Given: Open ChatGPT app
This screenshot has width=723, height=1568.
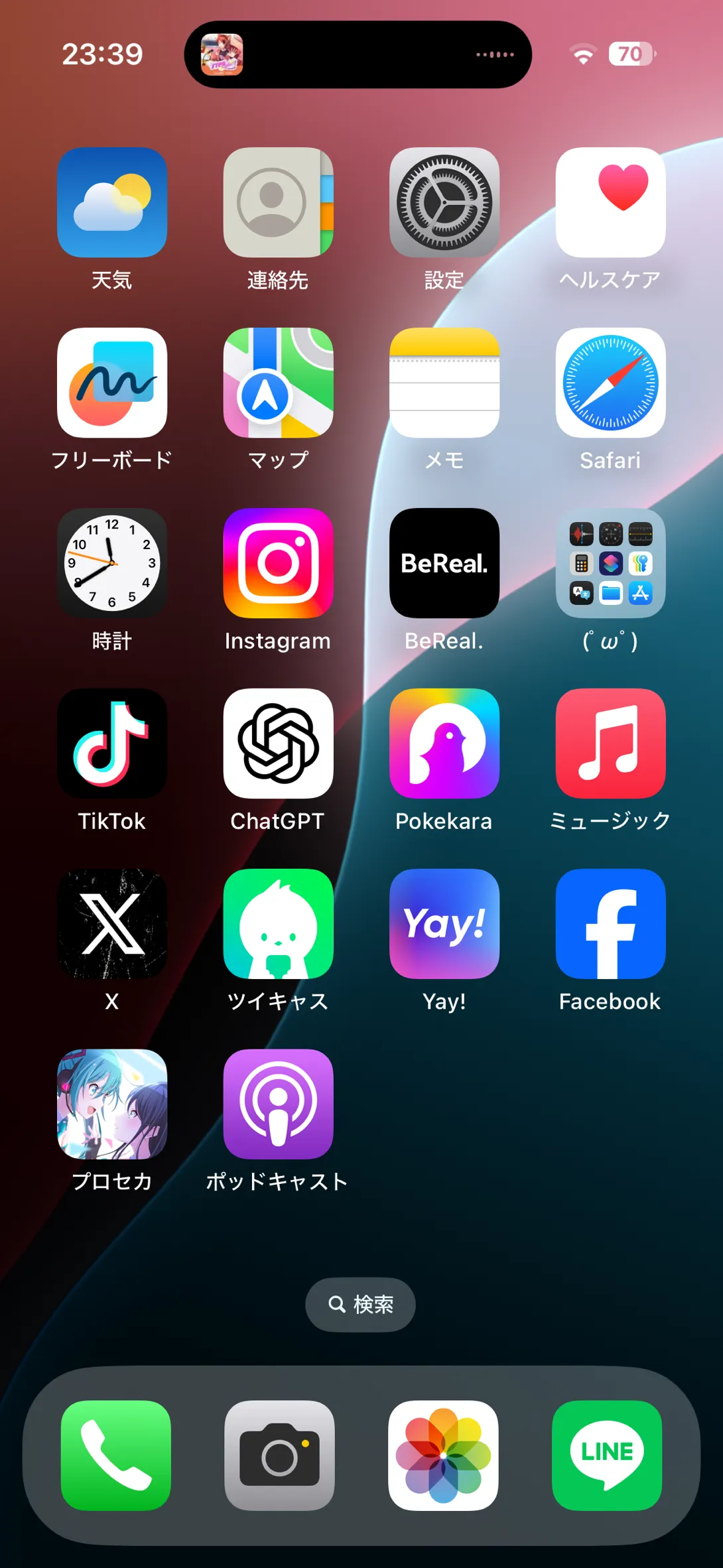Looking at the screenshot, I should pos(278,744).
